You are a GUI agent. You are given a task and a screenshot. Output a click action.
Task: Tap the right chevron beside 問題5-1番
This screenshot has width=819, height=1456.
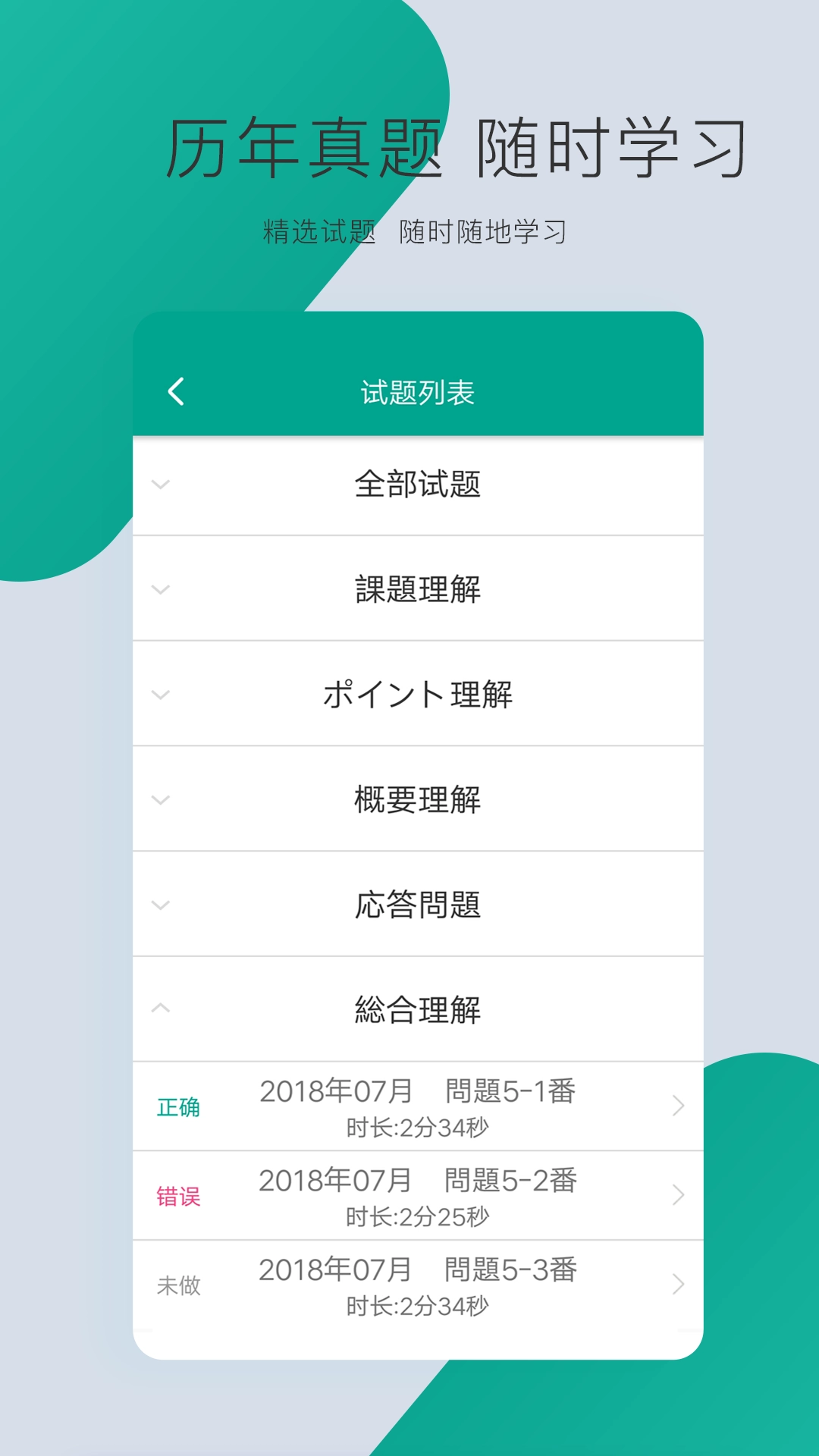(x=677, y=1106)
